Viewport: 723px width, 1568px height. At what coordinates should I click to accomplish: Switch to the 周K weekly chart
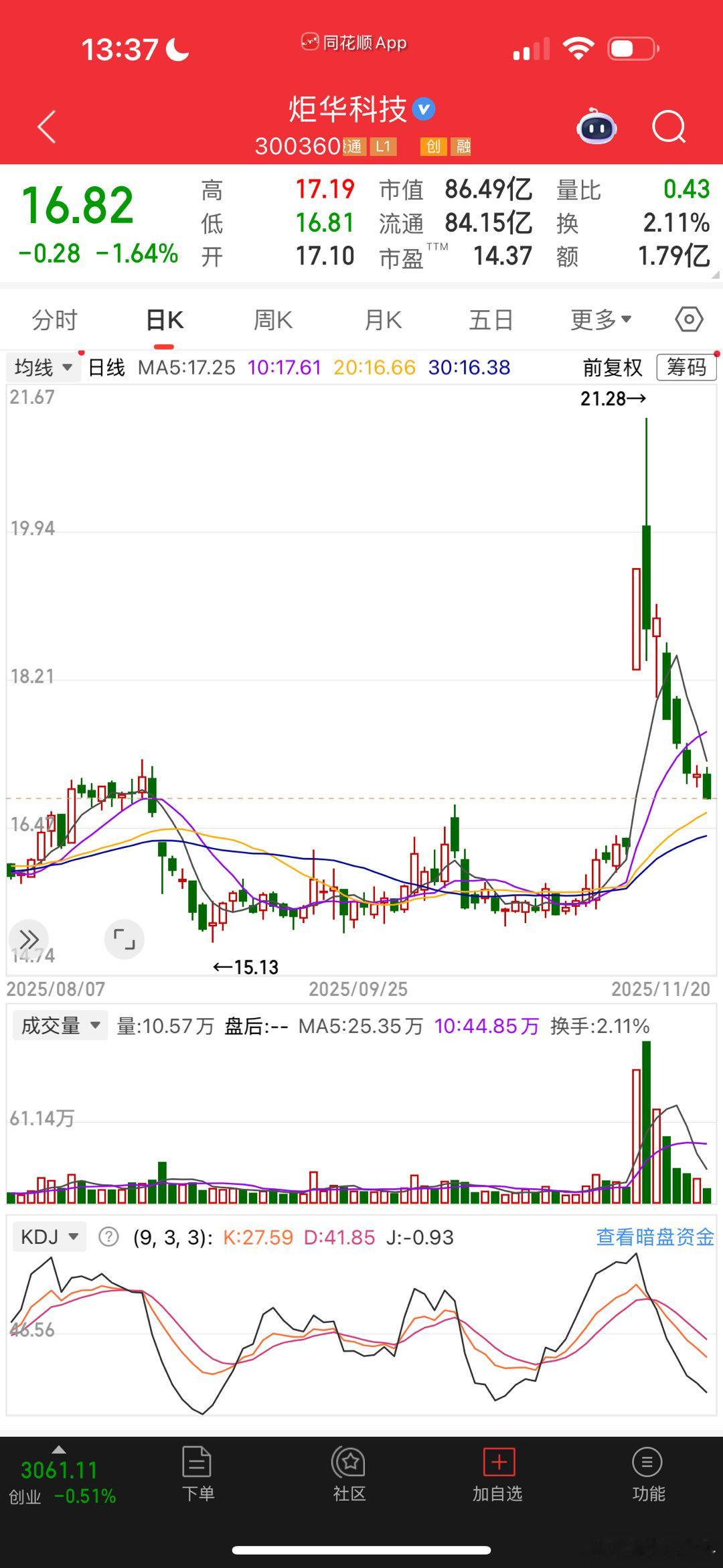(x=273, y=320)
